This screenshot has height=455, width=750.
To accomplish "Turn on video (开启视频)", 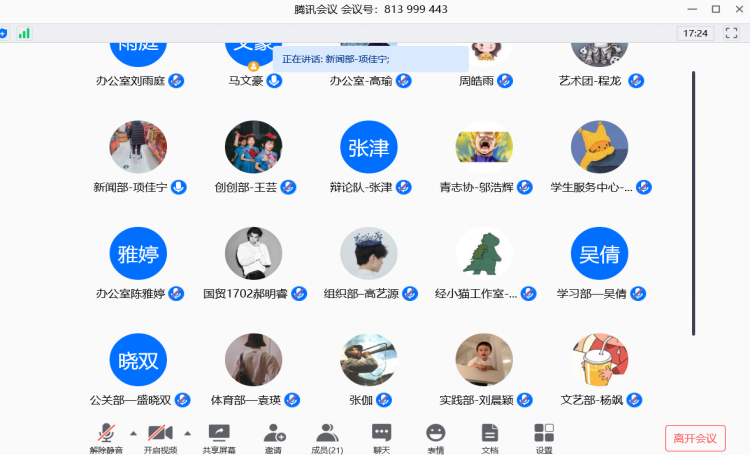I will tap(160, 435).
